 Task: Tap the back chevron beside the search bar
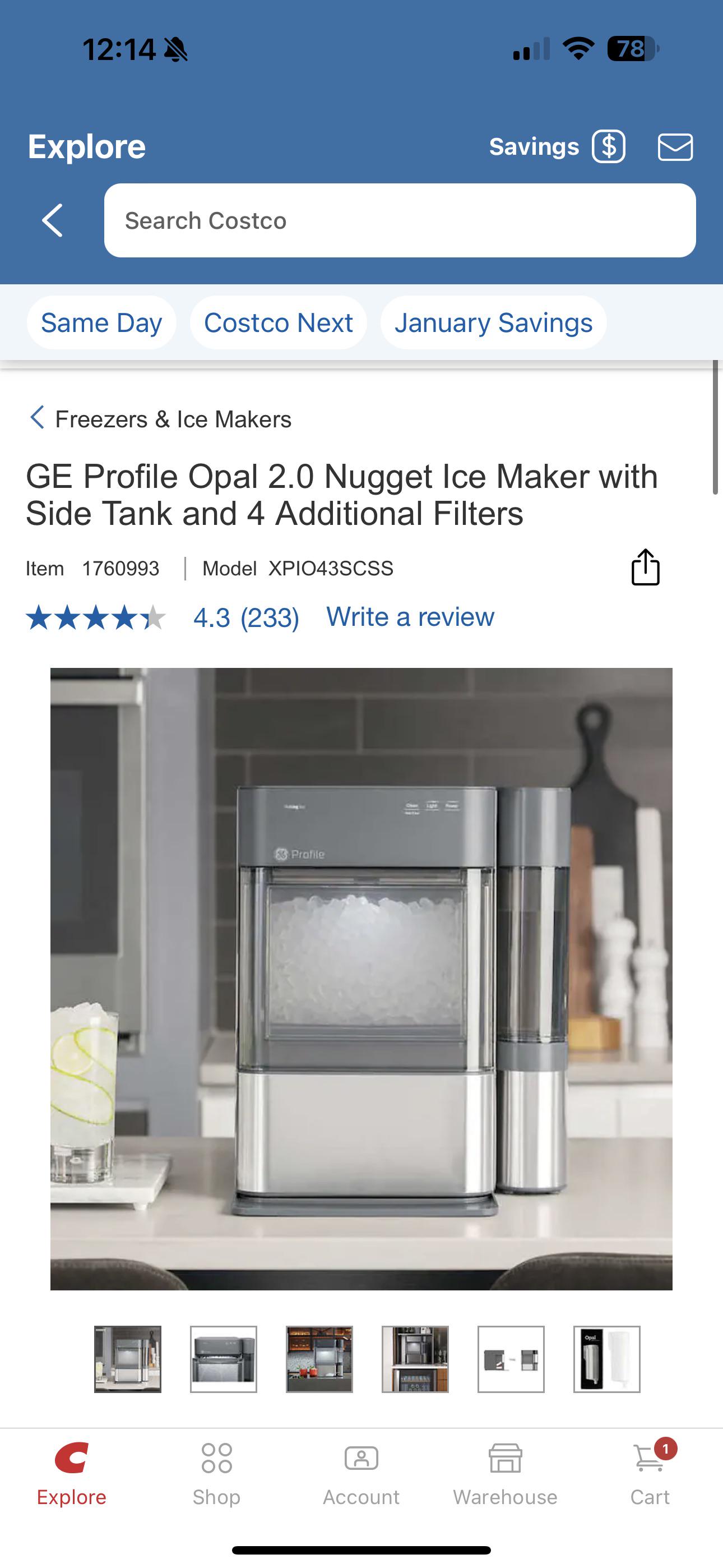52,220
